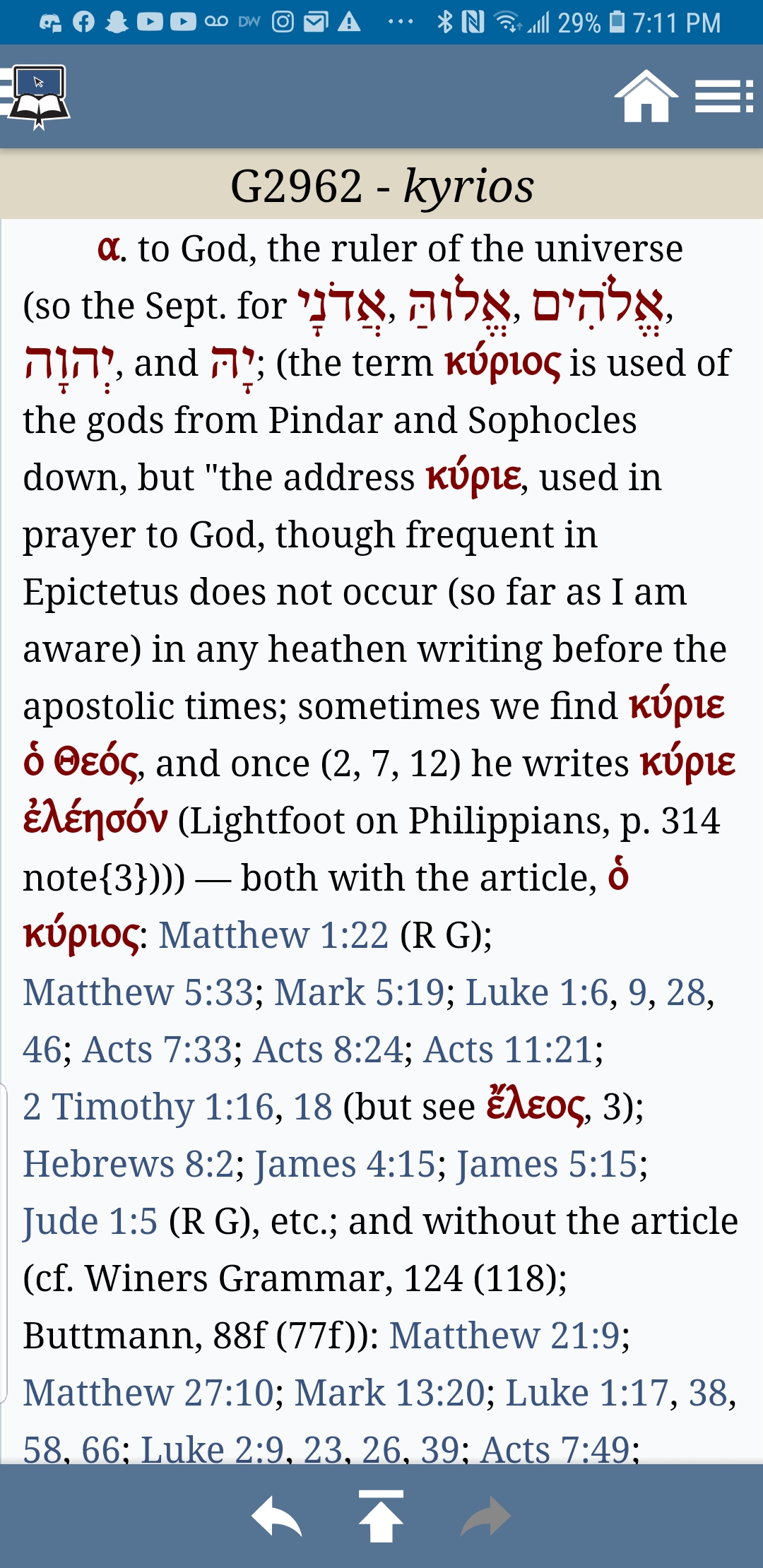View Matthew 21:9 verse

[x=504, y=1336]
